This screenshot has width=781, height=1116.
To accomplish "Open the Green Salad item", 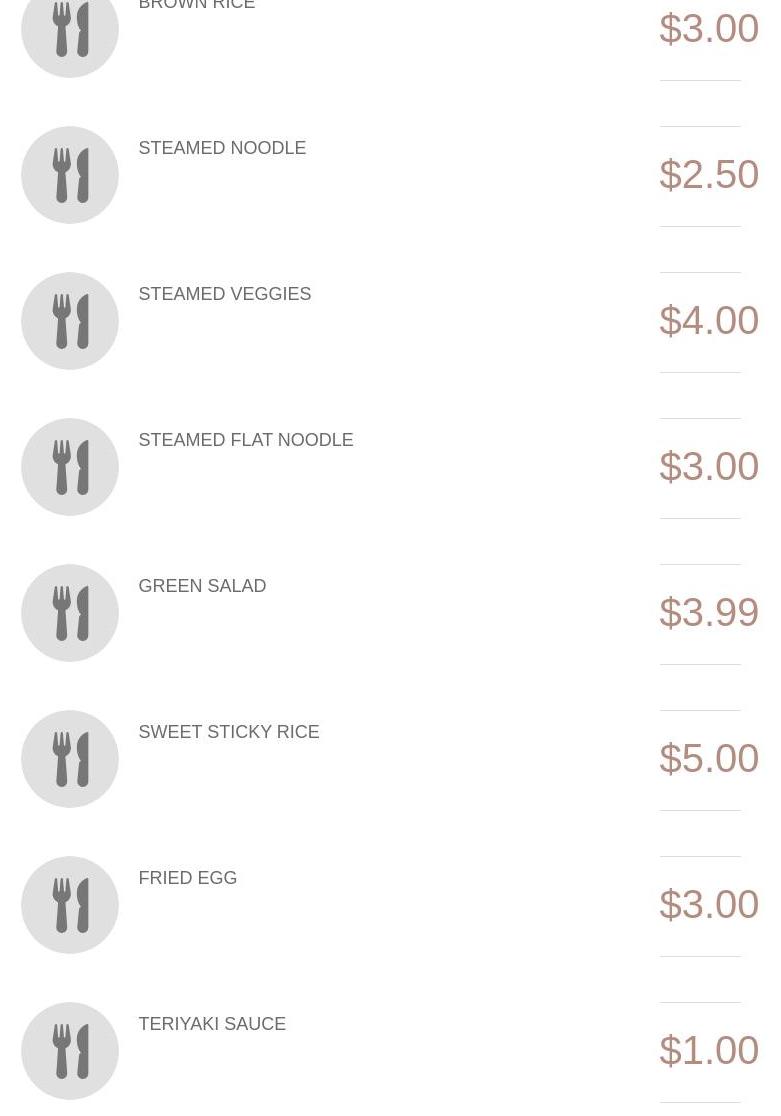I will point(202,586).
